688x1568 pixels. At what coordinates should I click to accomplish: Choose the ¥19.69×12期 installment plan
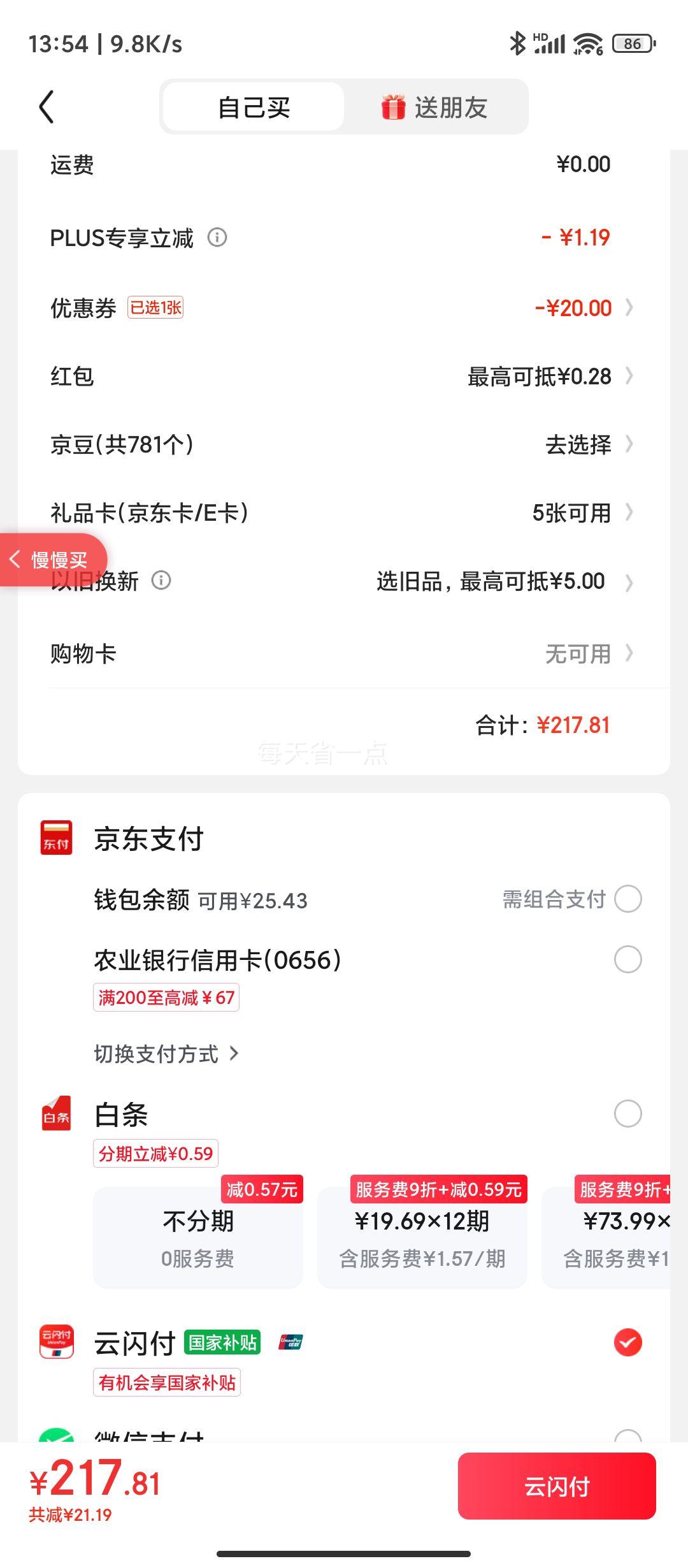click(x=422, y=1237)
